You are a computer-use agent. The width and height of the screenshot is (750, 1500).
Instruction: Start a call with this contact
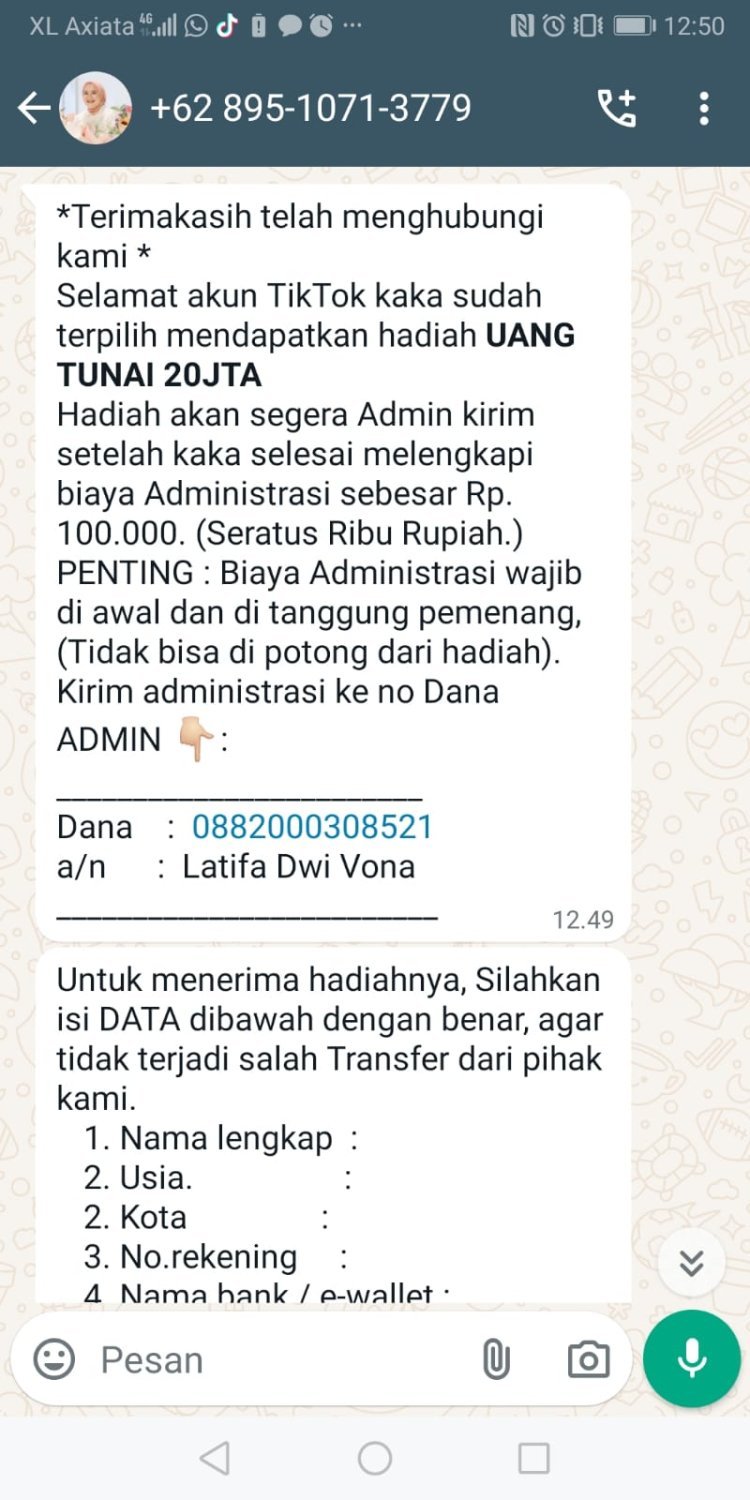pyautogui.click(x=616, y=108)
